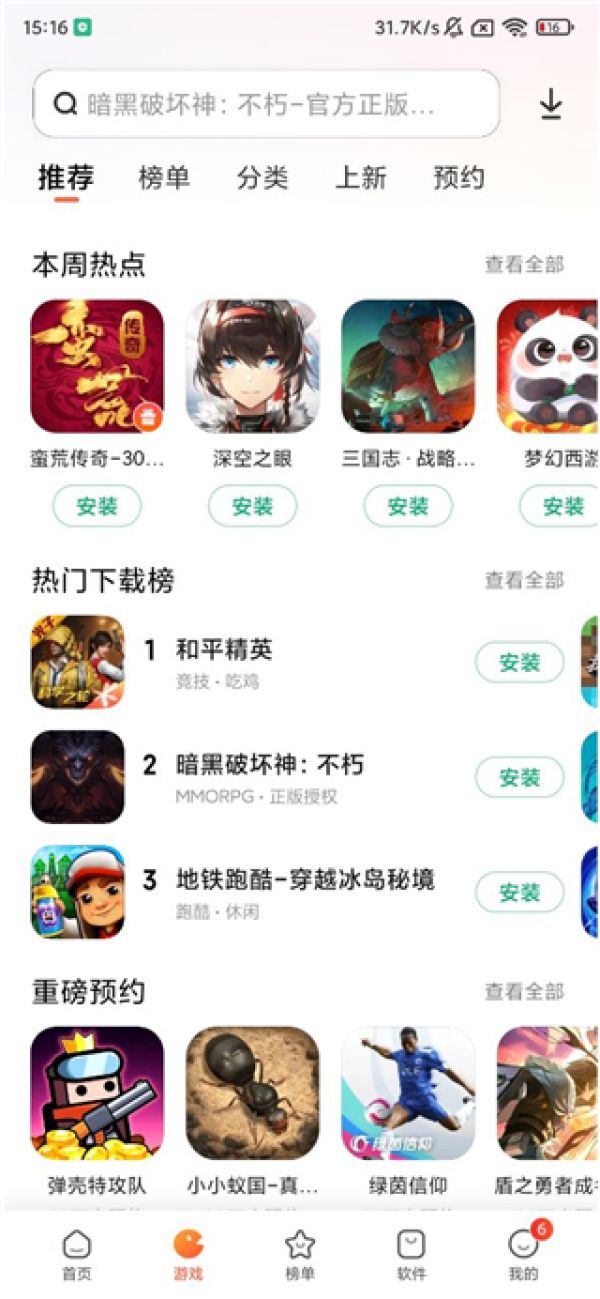Install 三国志·战略版
The height and width of the screenshot is (1299, 600).
408,506
